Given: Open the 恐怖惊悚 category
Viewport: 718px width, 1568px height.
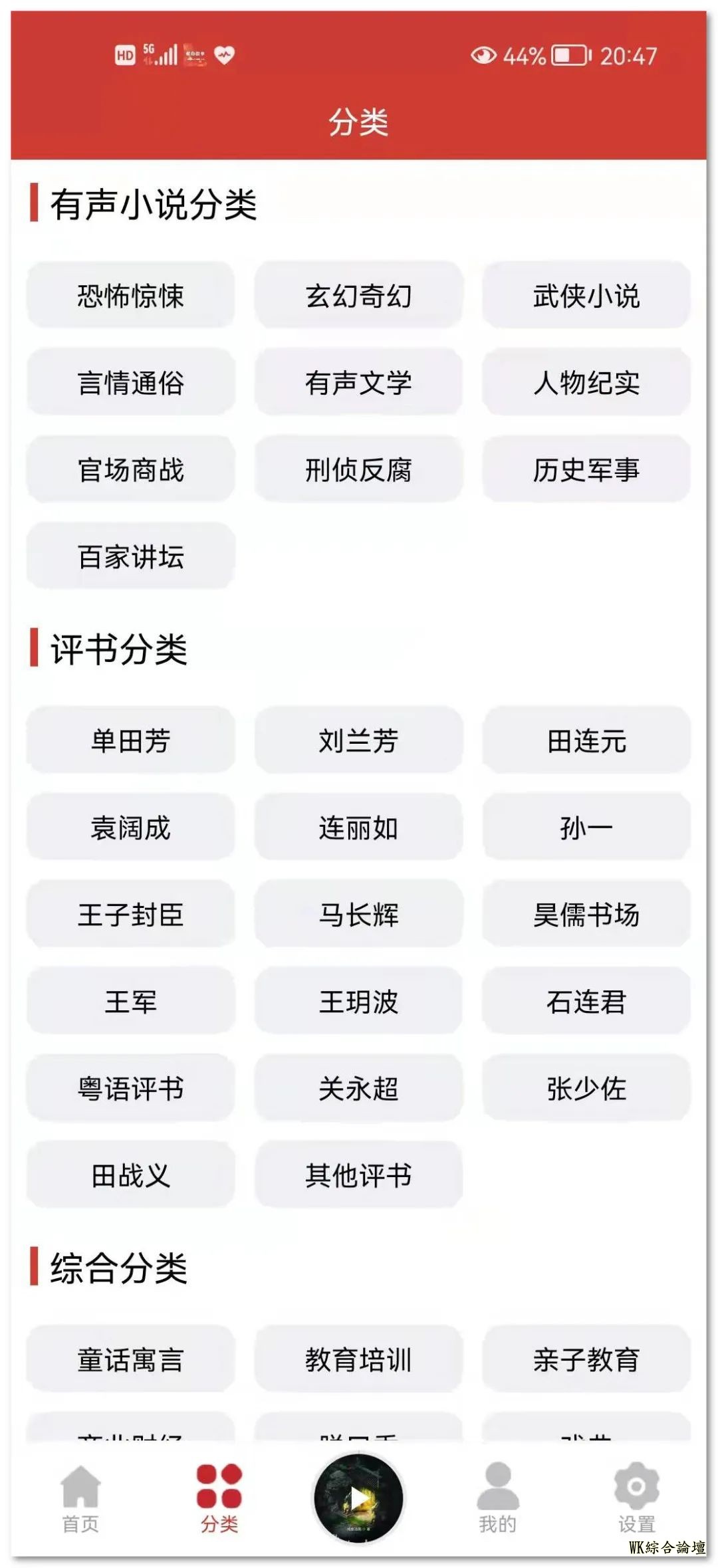Looking at the screenshot, I should click(x=130, y=296).
